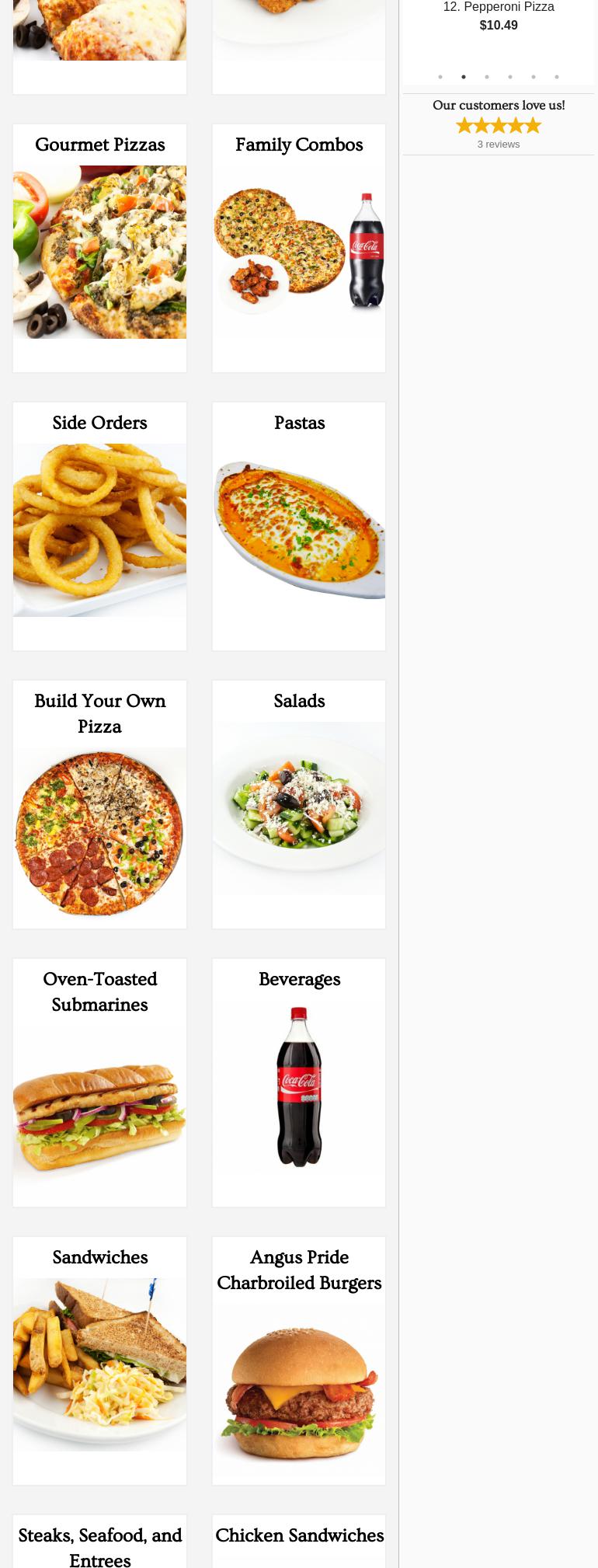The height and width of the screenshot is (1568, 598).
Task: Open the Pastas category
Action: coord(299,423)
